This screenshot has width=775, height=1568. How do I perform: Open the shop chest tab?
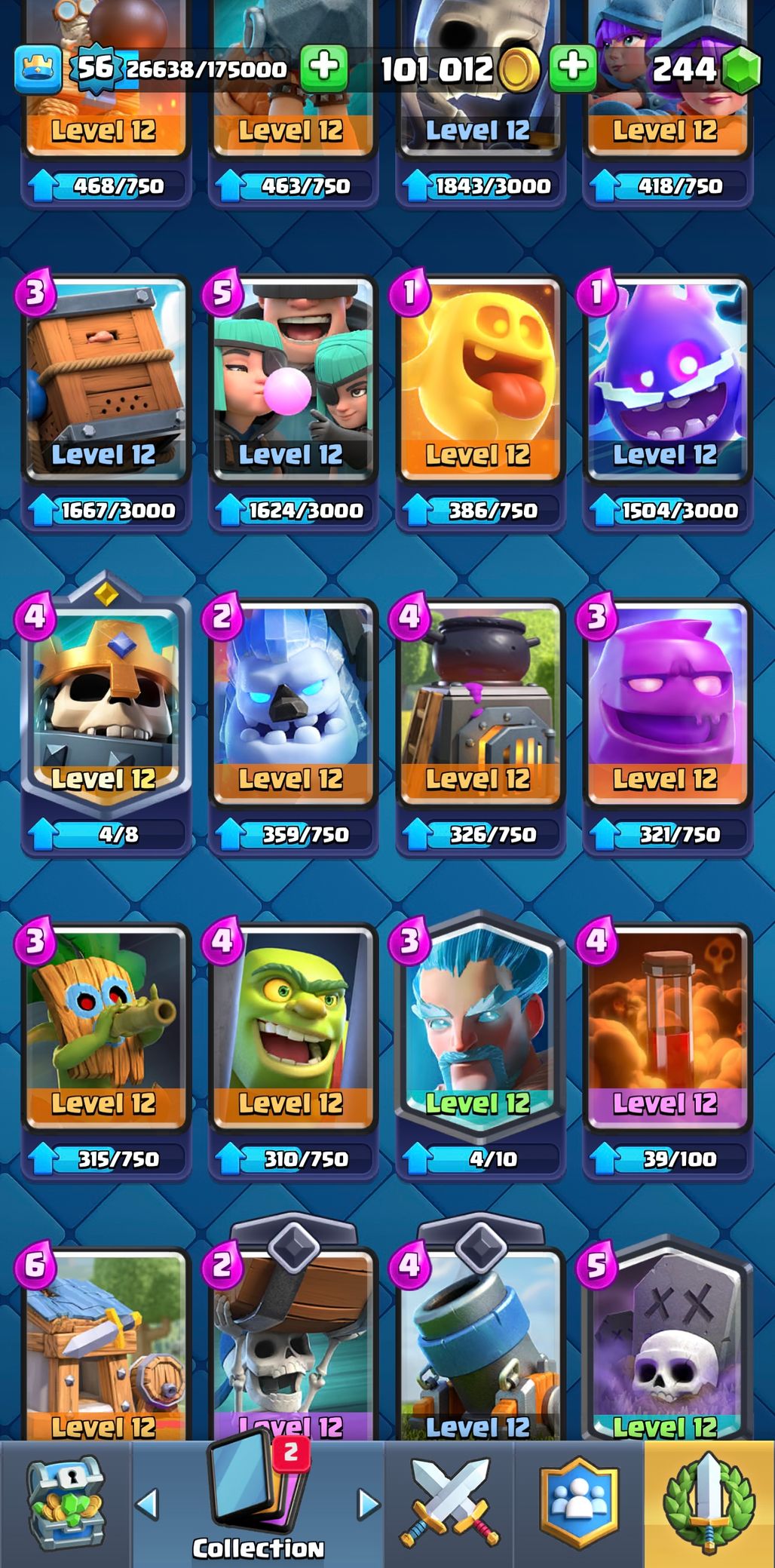pyautogui.click(x=66, y=1503)
